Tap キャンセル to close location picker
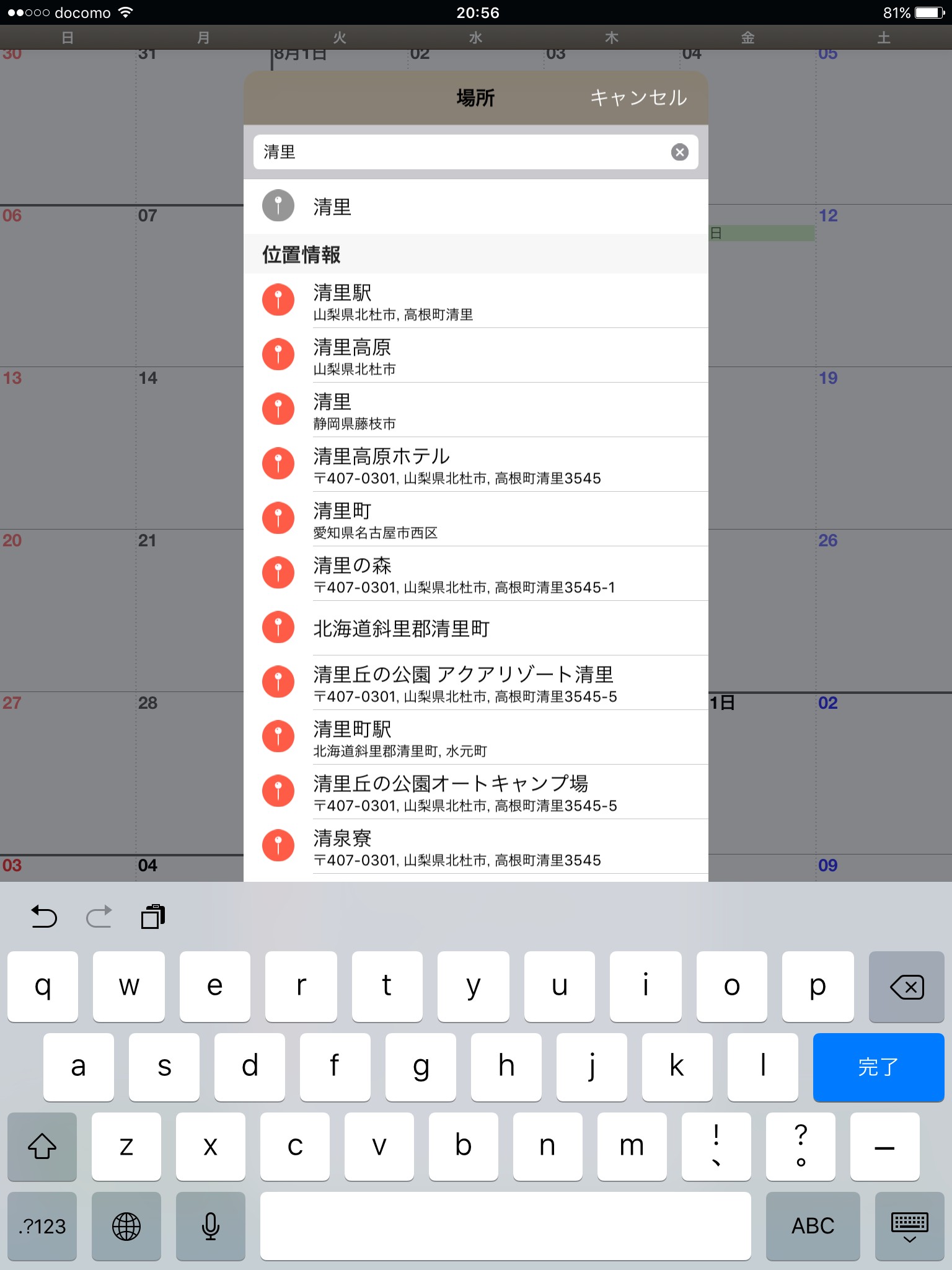Viewport: 952px width, 1270px height. [638, 98]
